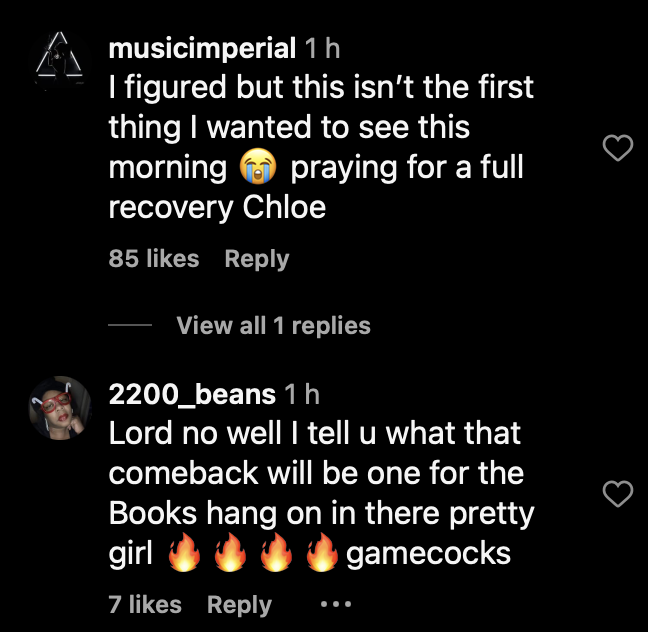Reply to 2200_beans's comment
648x632 pixels.
[x=239, y=605]
